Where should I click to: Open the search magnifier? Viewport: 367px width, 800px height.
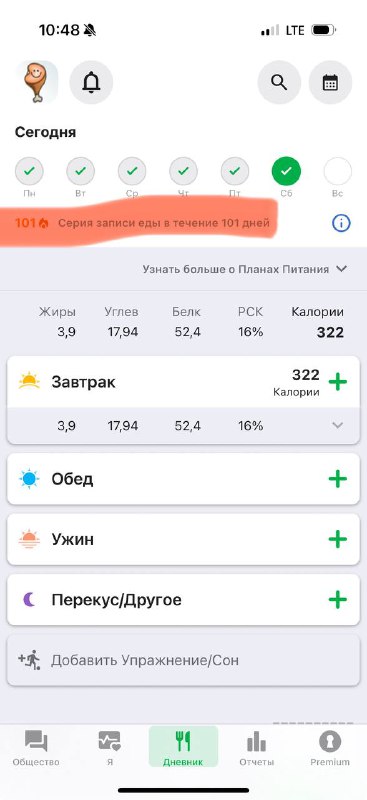(279, 82)
